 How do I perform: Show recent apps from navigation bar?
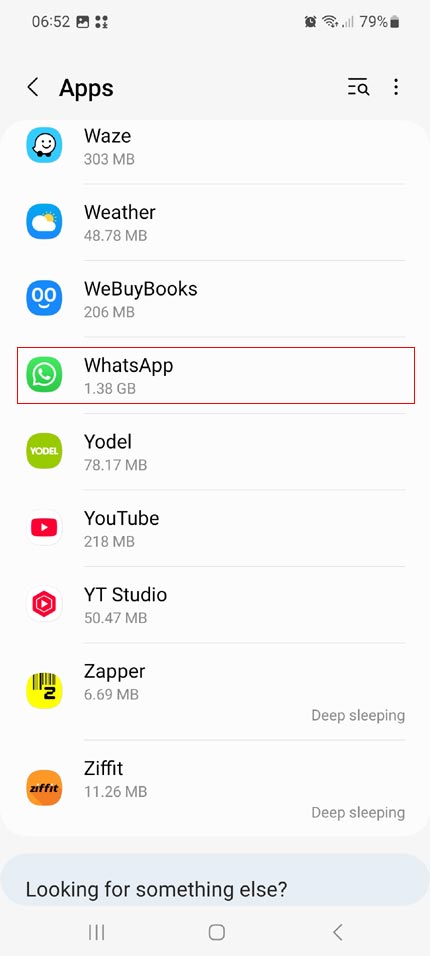[x=96, y=932]
